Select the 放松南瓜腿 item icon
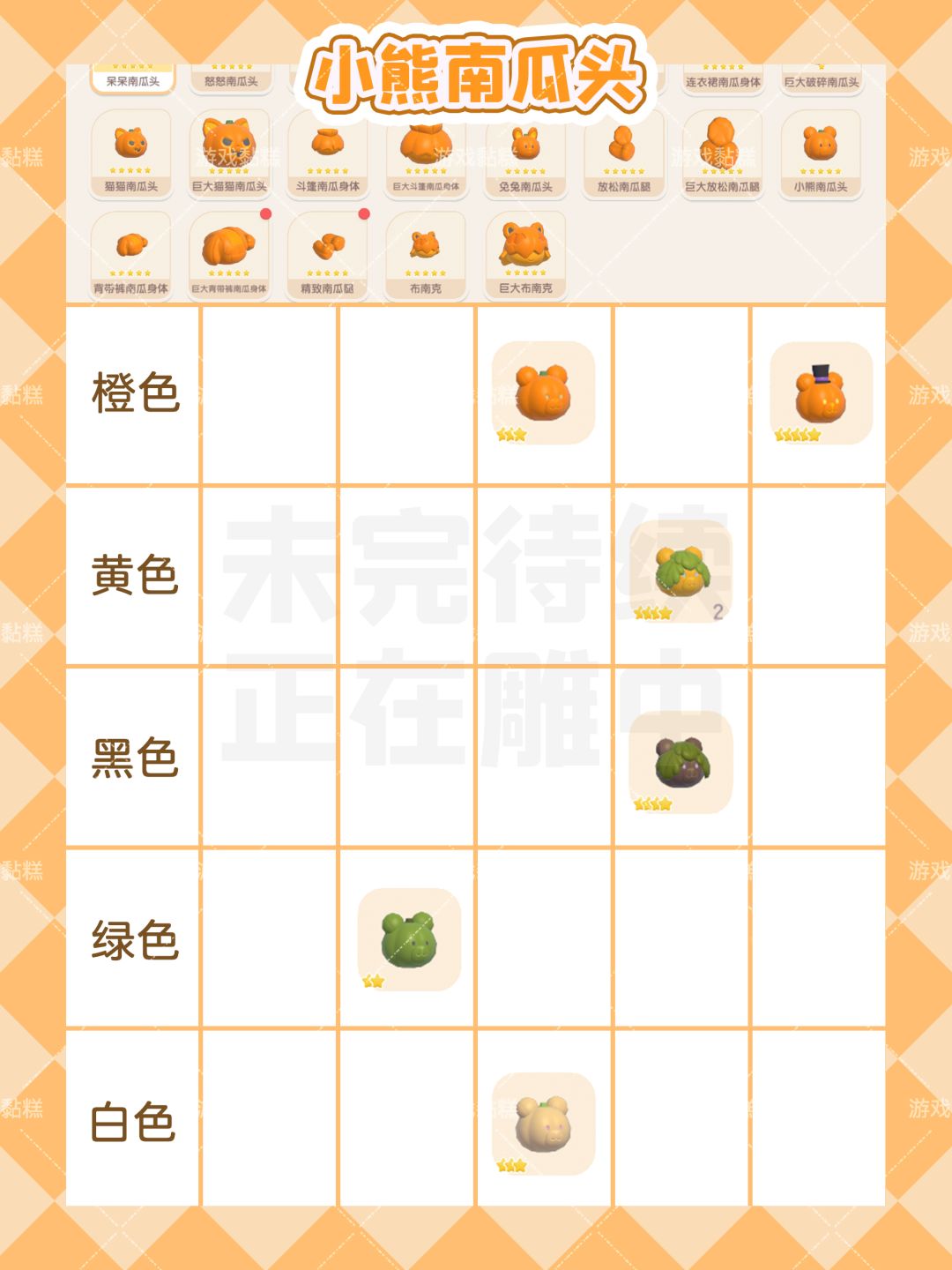Screen dimensions: 952x1270 click(626, 150)
